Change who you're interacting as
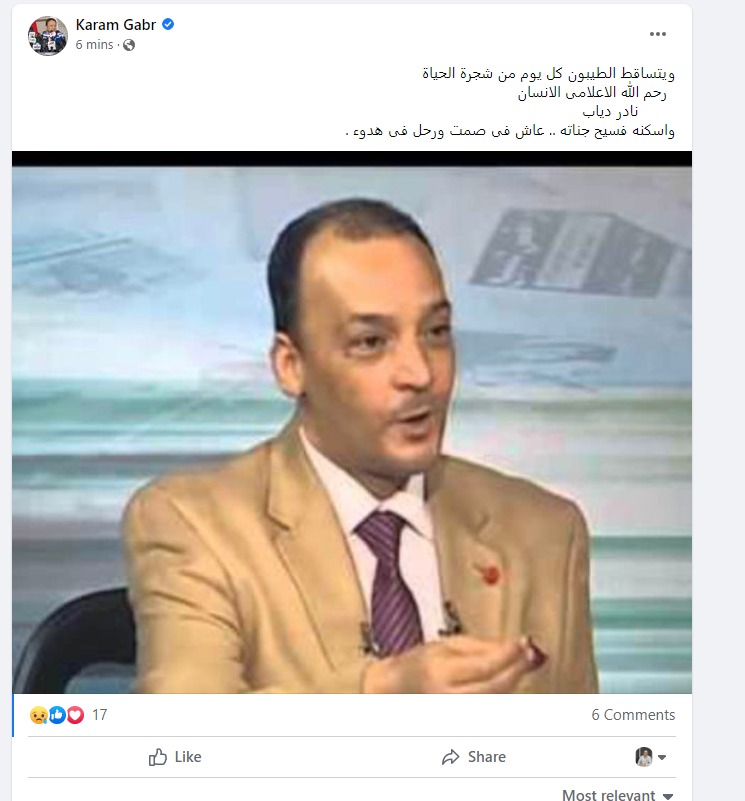The width and height of the screenshot is (745, 801). 651,757
